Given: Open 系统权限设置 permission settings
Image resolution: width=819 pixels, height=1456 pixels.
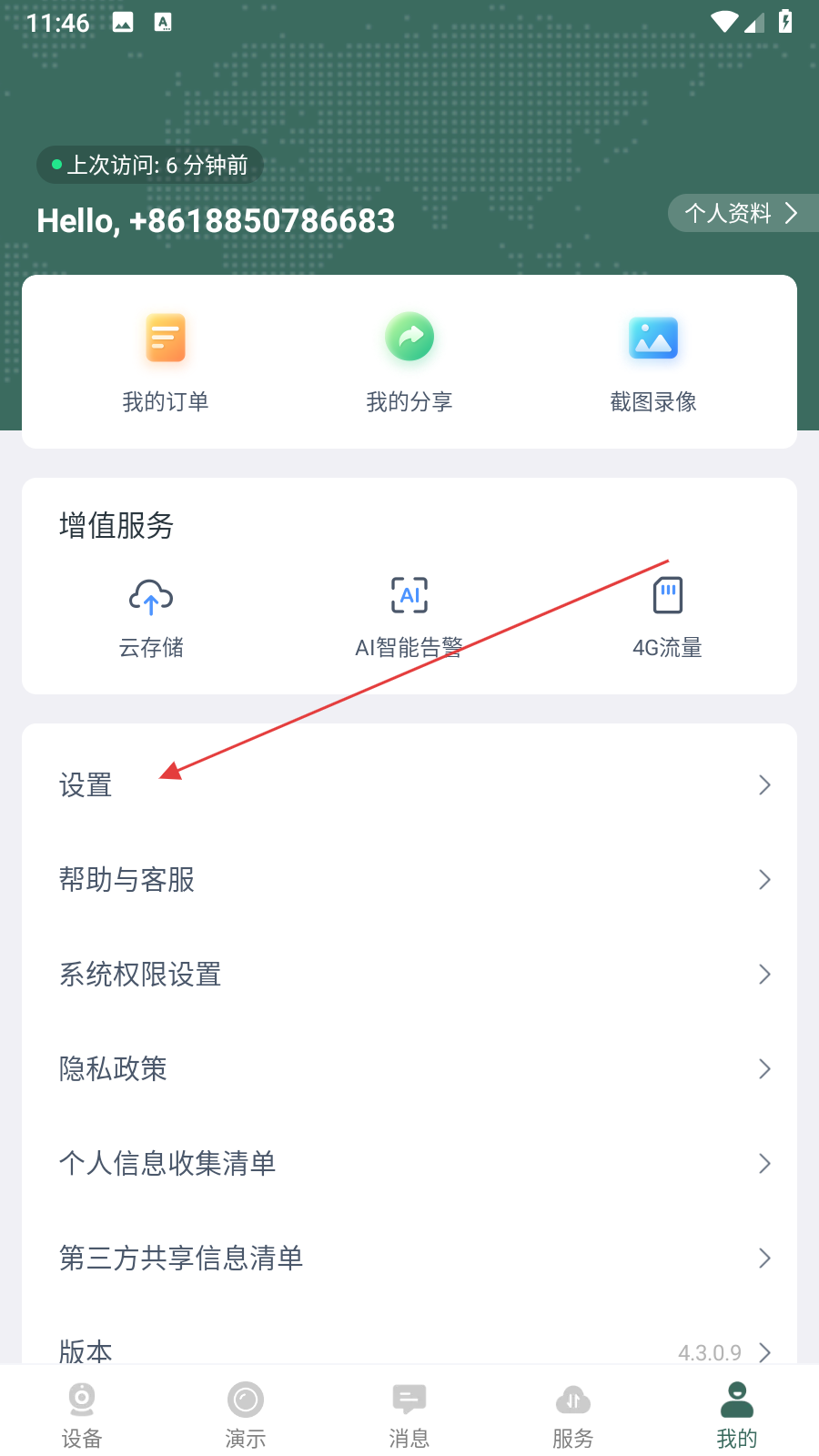Looking at the screenshot, I should (409, 974).
